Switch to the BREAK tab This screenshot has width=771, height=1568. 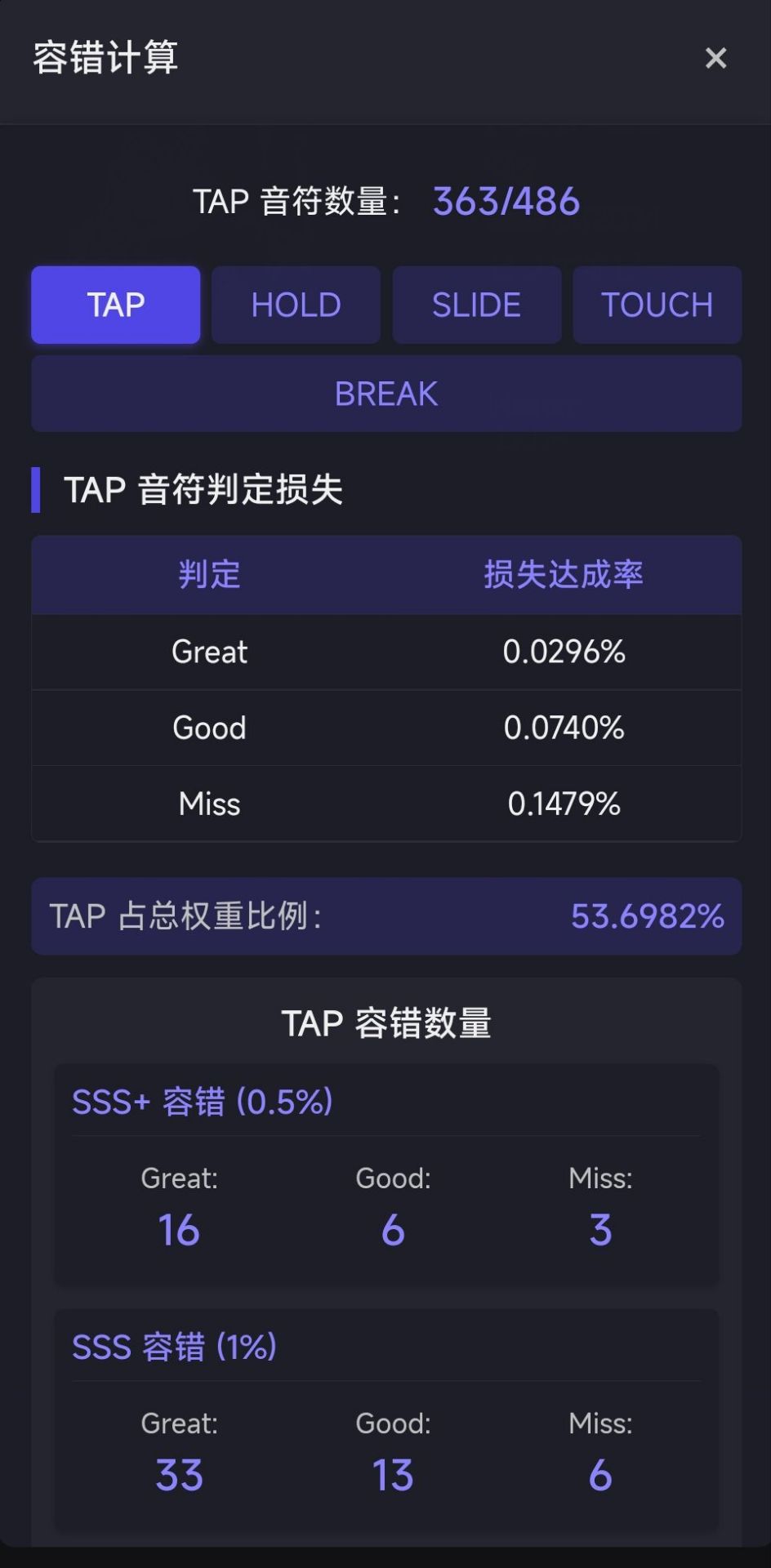click(x=386, y=394)
